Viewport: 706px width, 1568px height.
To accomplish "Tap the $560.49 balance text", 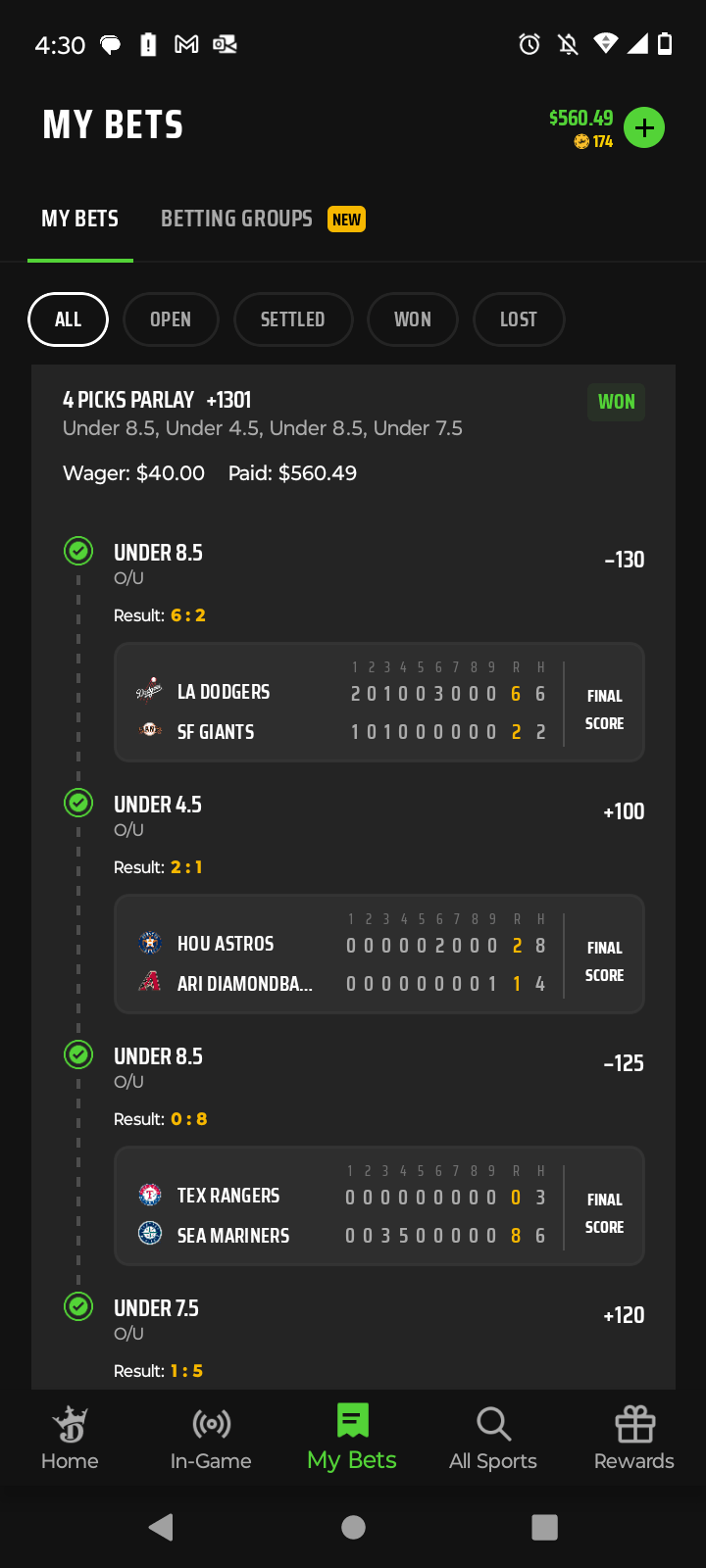I will [x=580, y=117].
